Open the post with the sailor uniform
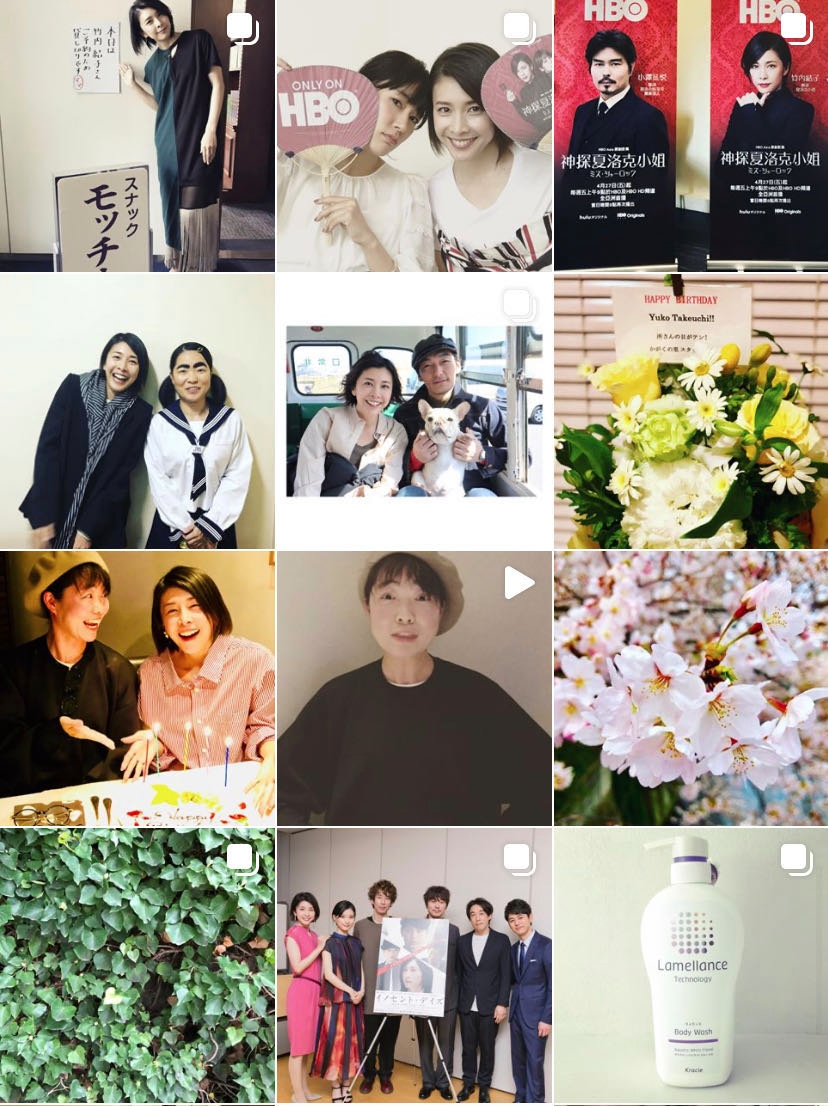828x1106 pixels. (x=137, y=412)
